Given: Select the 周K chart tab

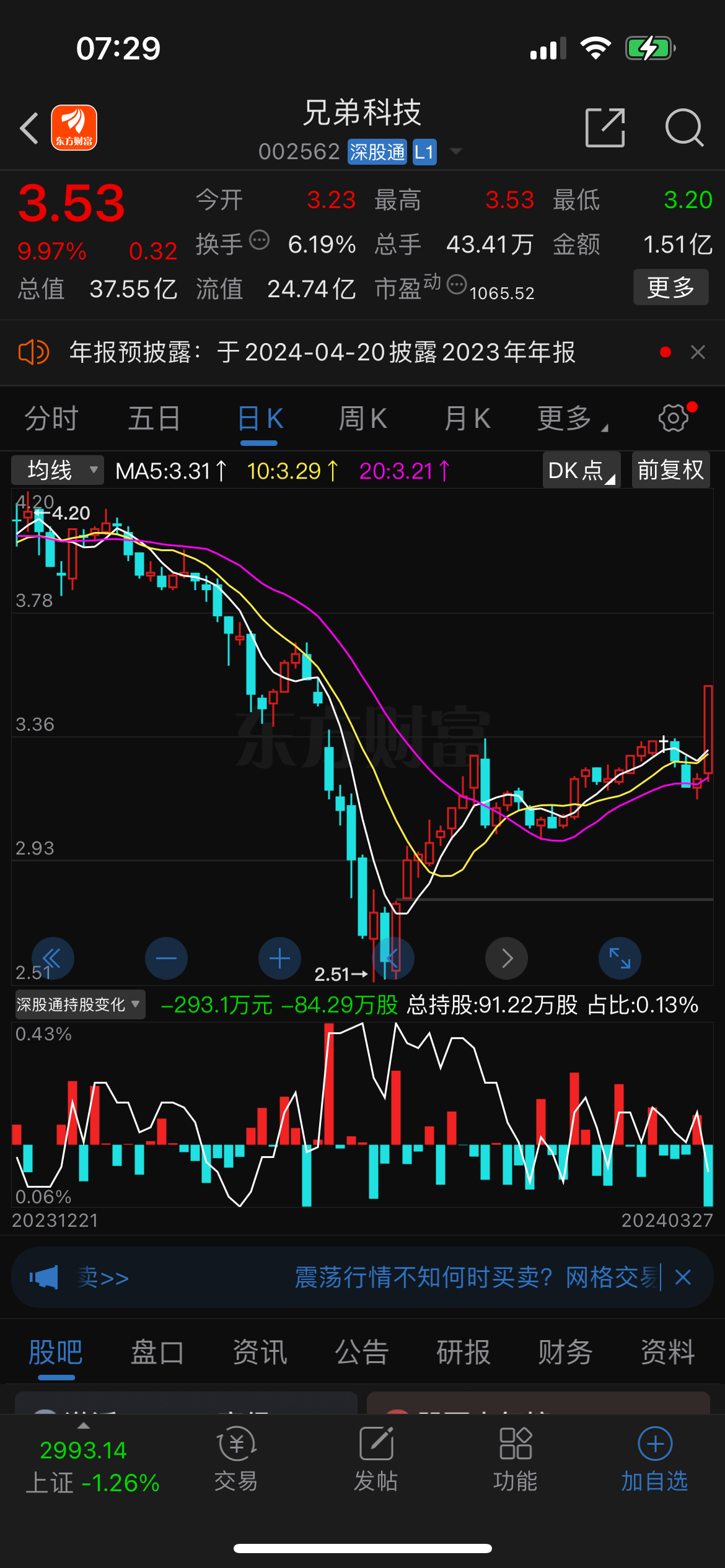Looking at the screenshot, I should pyautogui.click(x=362, y=419).
